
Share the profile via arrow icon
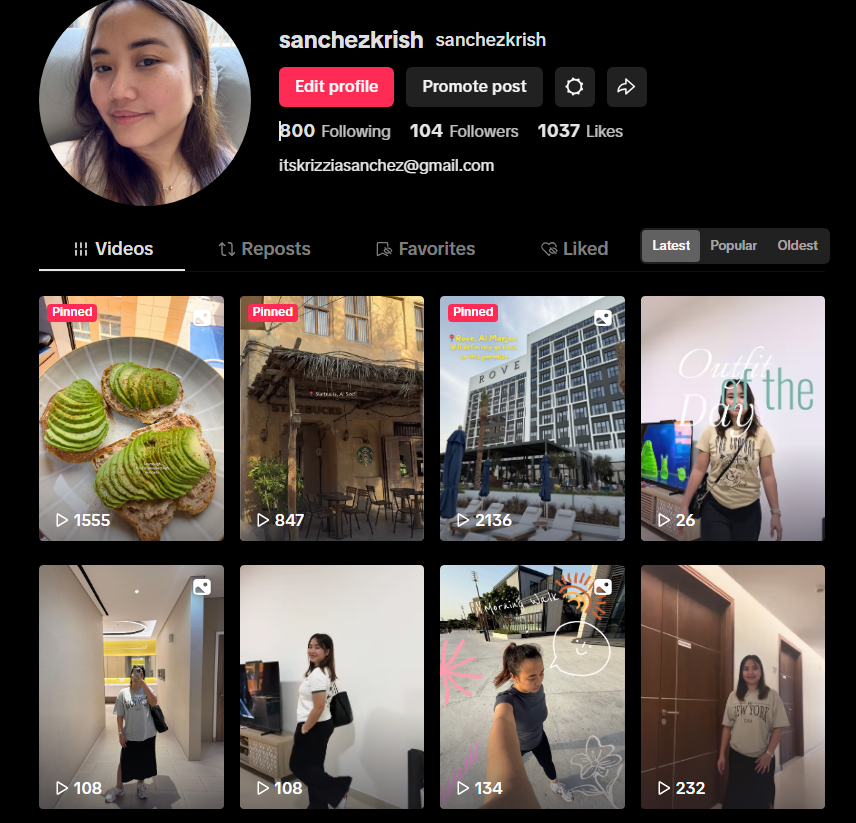[627, 87]
